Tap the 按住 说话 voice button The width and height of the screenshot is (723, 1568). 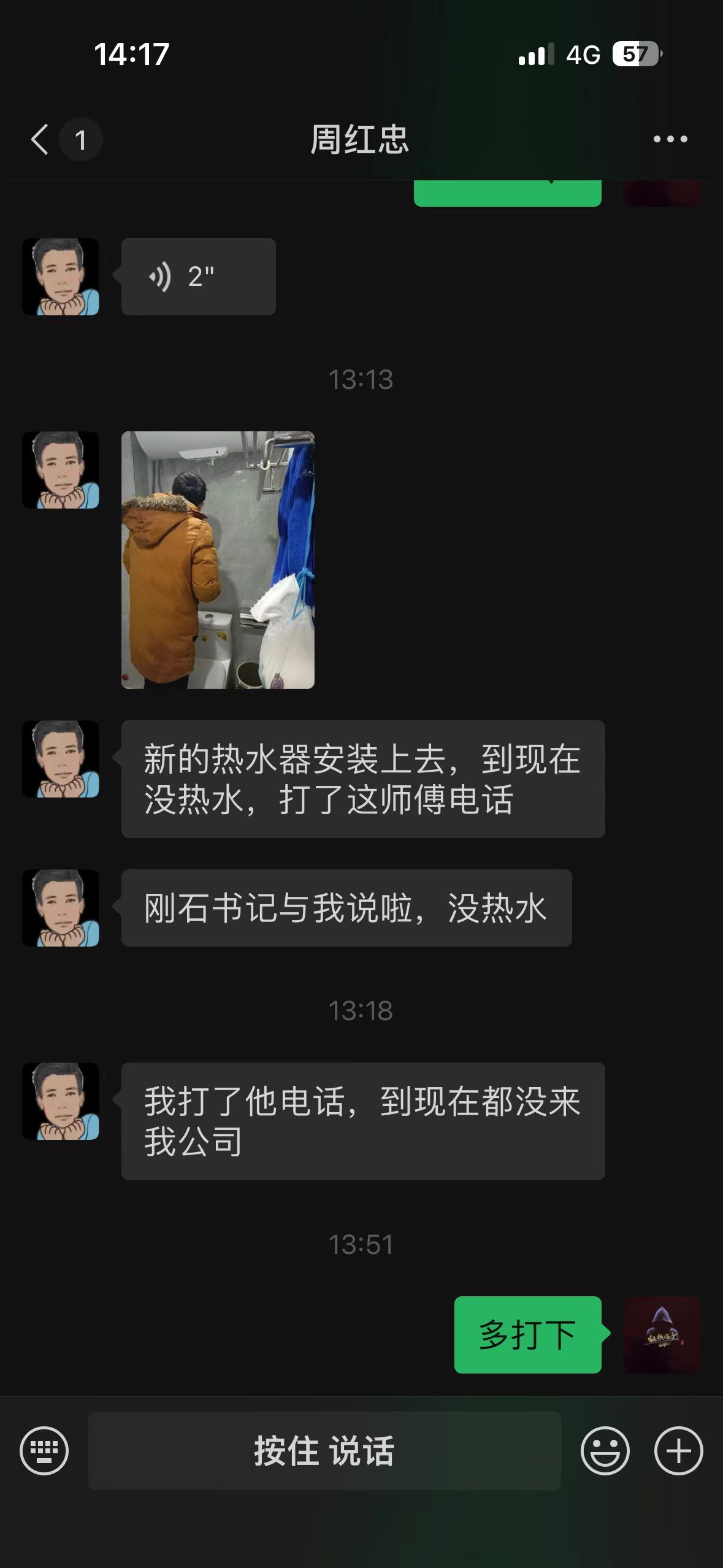[324, 1451]
